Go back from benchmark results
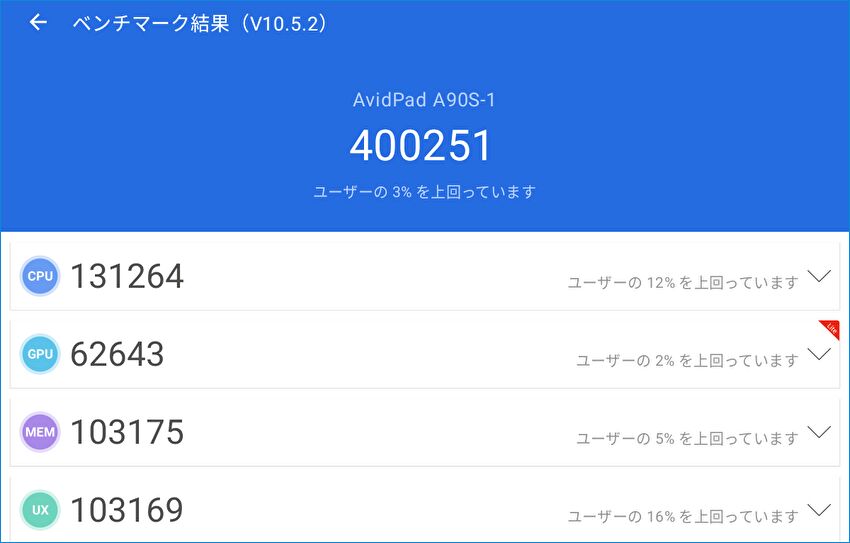This screenshot has width=850, height=543. click(x=38, y=23)
